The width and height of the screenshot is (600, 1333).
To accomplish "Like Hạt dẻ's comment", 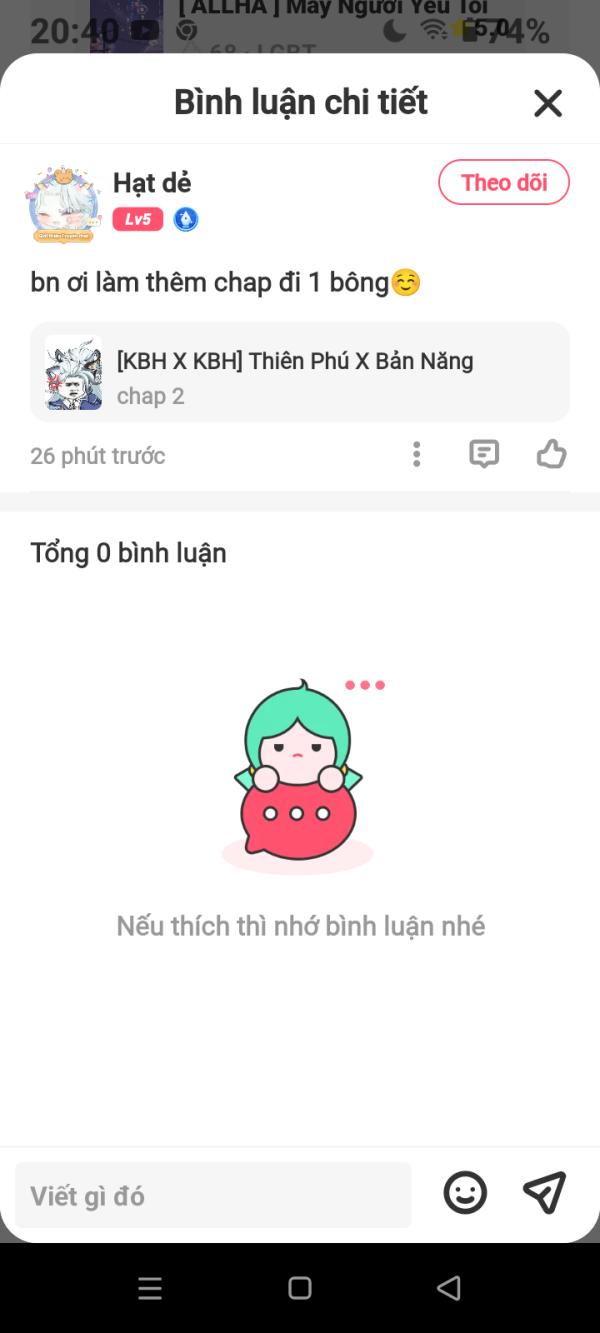I will pyautogui.click(x=551, y=455).
